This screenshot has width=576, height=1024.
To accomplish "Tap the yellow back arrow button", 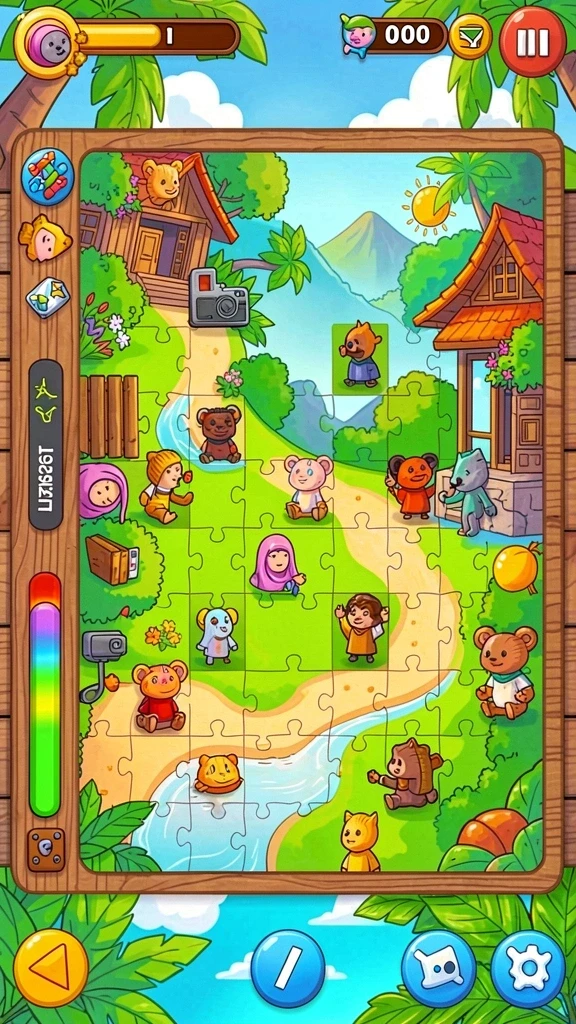I will point(51,967).
